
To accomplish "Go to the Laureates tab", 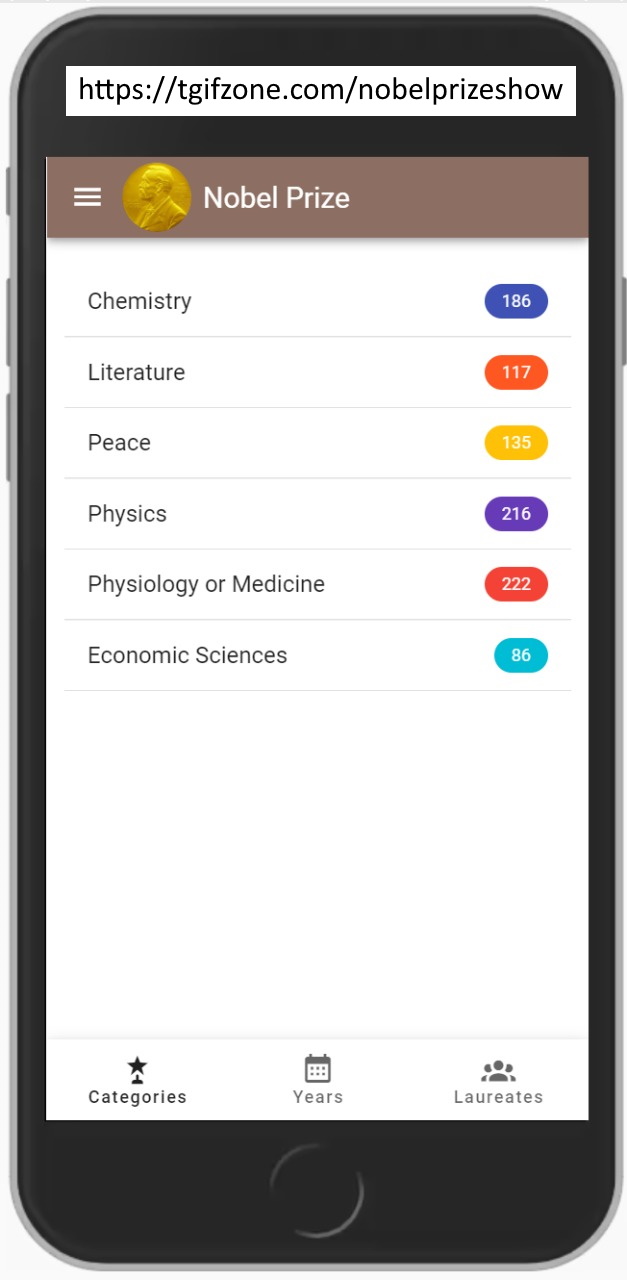I will [498, 1080].
